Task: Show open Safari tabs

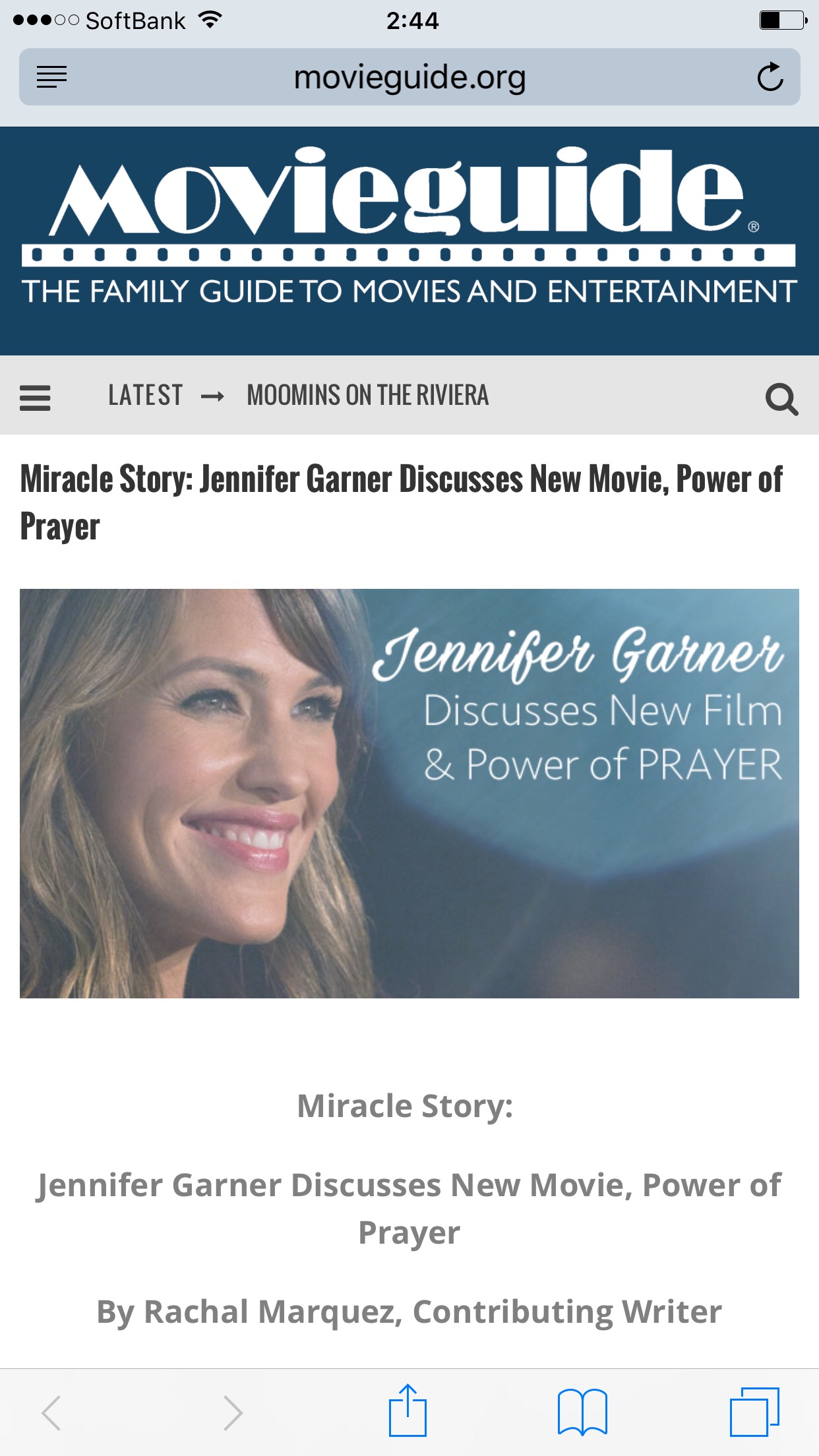Action: 754,1412
